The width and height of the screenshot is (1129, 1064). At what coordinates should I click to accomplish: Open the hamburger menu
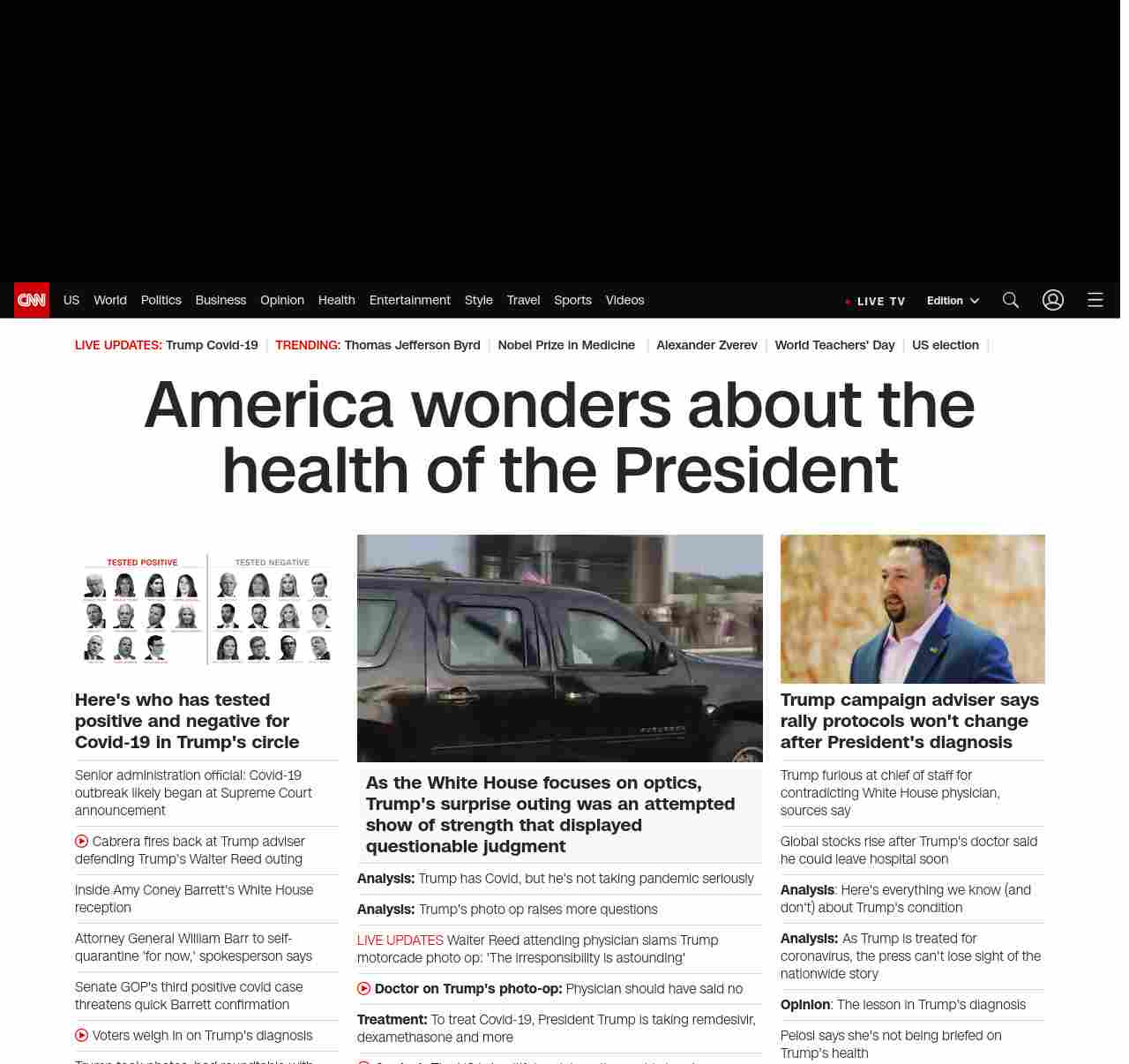pos(1095,301)
